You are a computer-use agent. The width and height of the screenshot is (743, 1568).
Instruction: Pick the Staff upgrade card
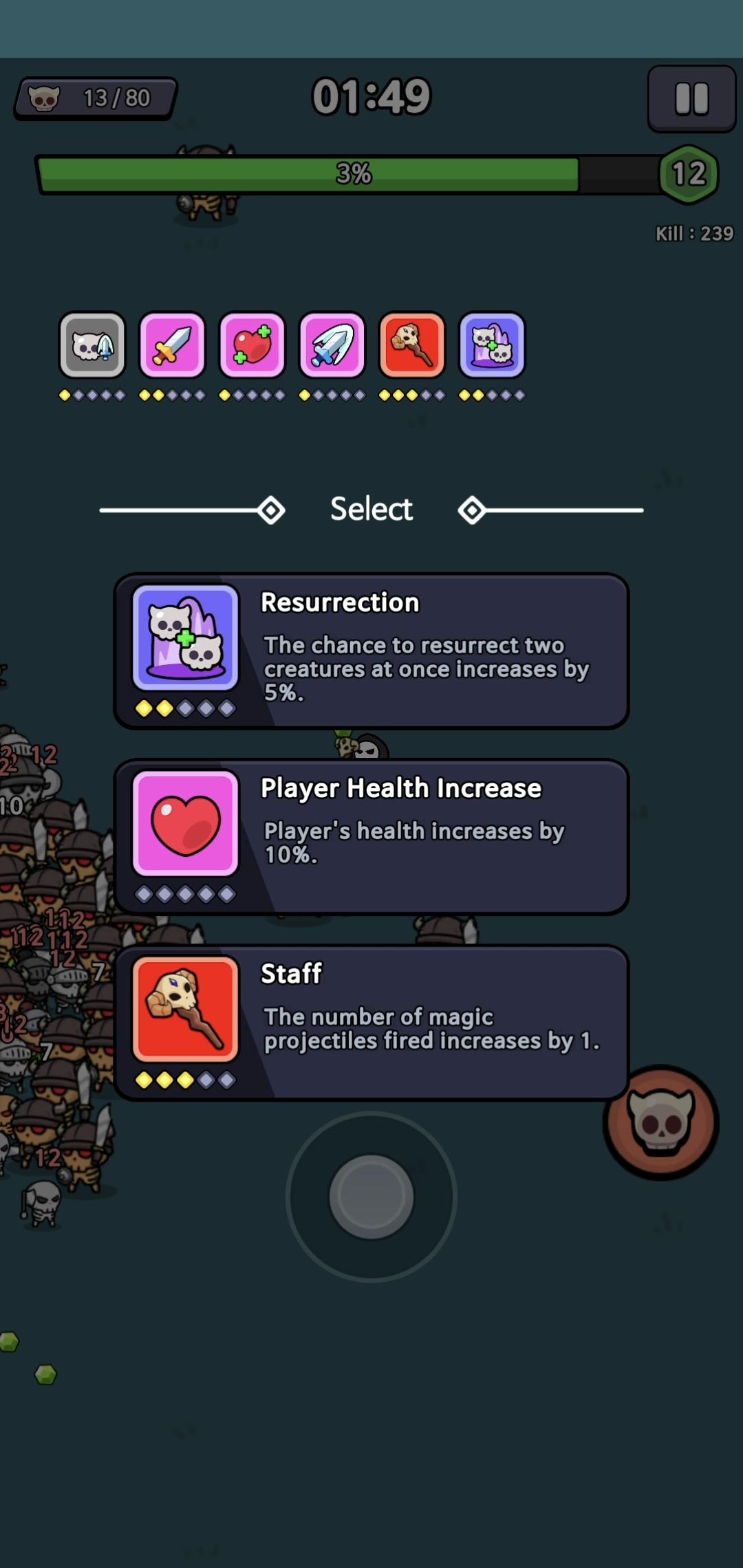click(x=371, y=1023)
